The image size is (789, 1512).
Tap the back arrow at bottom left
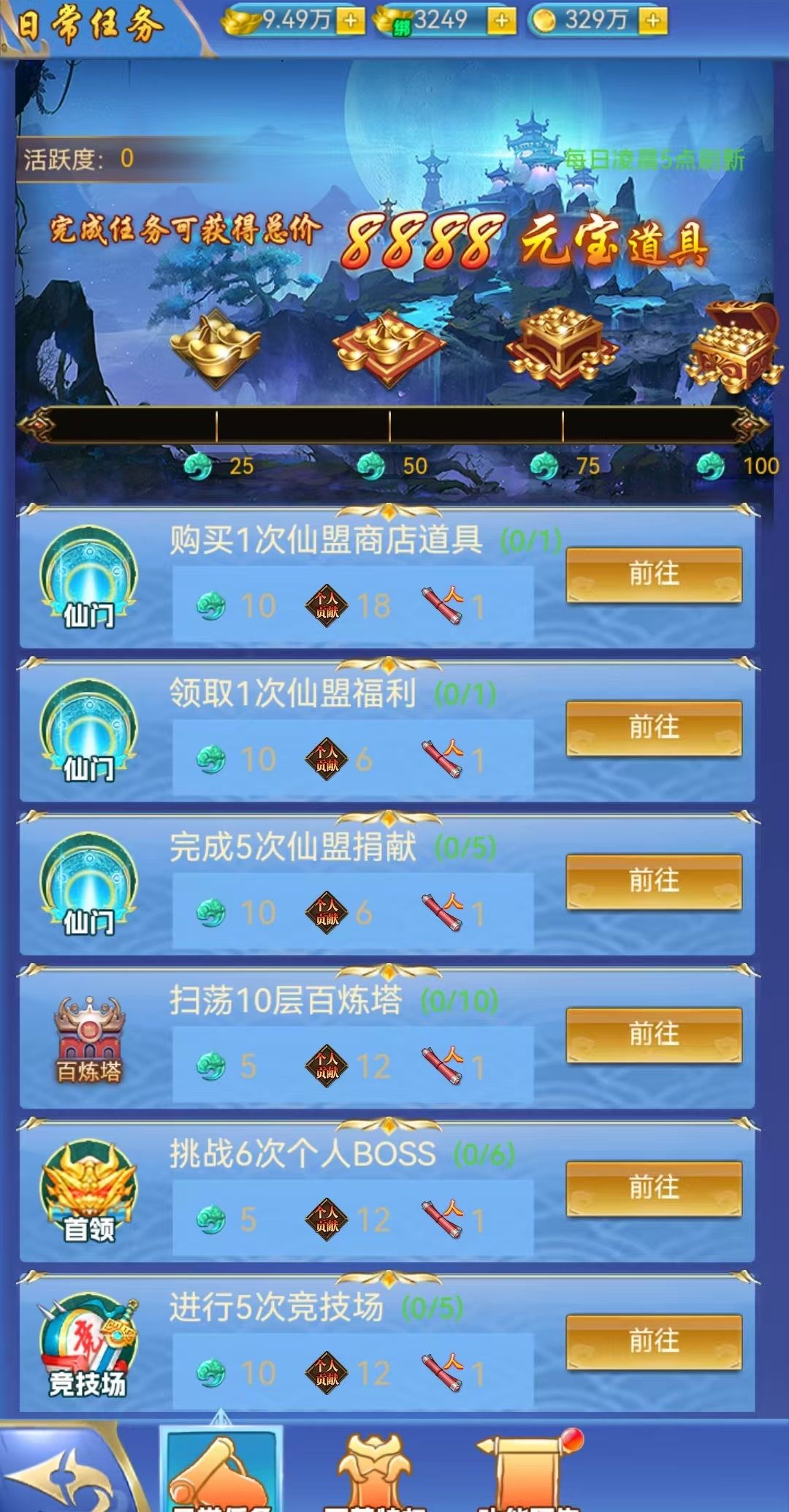coord(58,1475)
